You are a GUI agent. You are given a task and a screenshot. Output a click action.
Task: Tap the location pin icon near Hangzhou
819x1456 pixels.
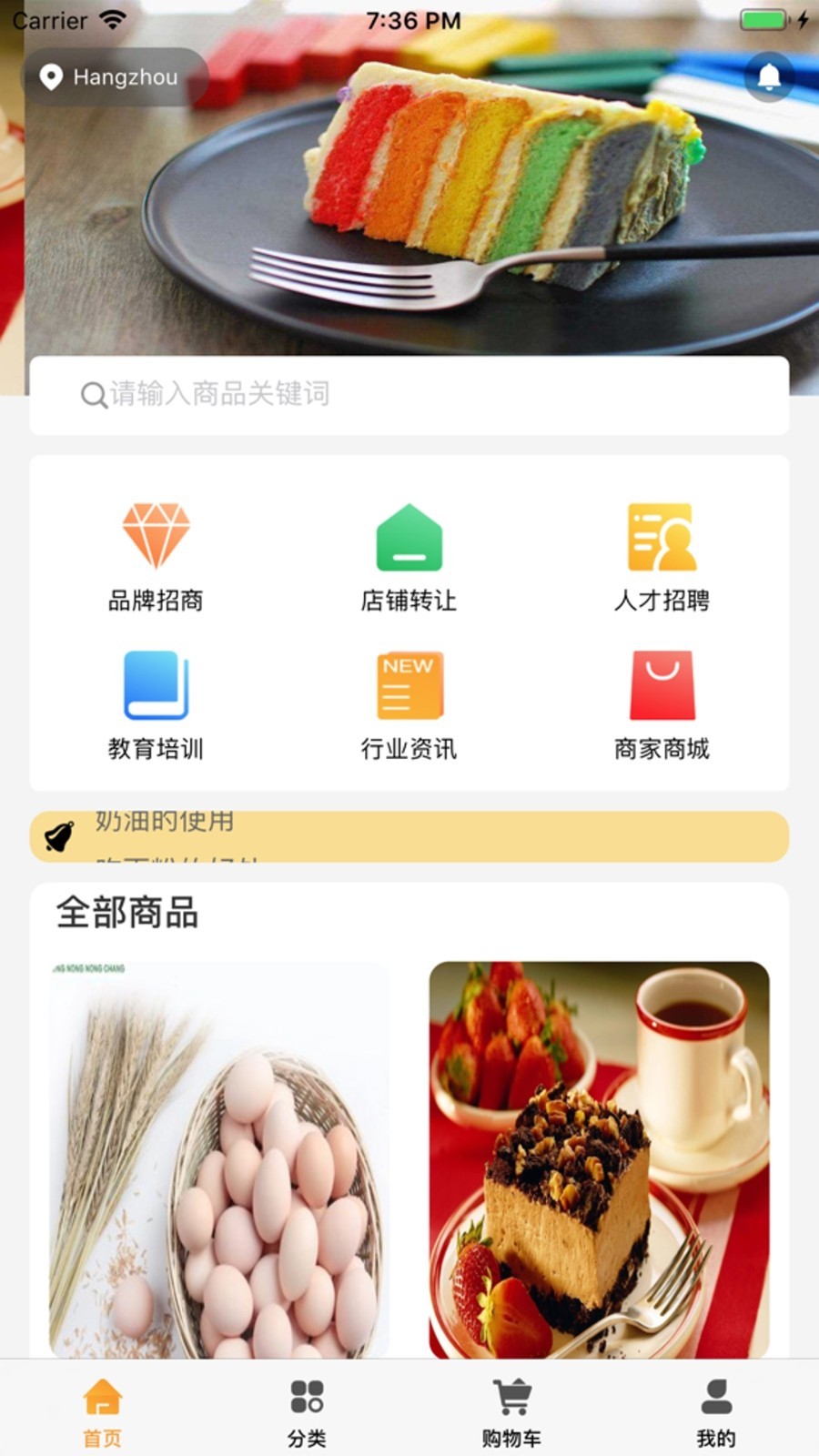(x=51, y=77)
